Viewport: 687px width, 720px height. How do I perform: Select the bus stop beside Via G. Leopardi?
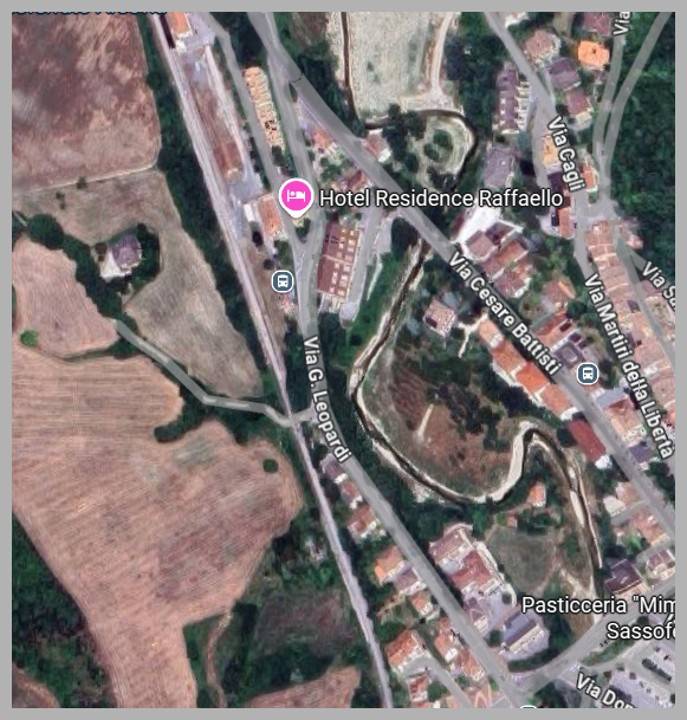284,281
